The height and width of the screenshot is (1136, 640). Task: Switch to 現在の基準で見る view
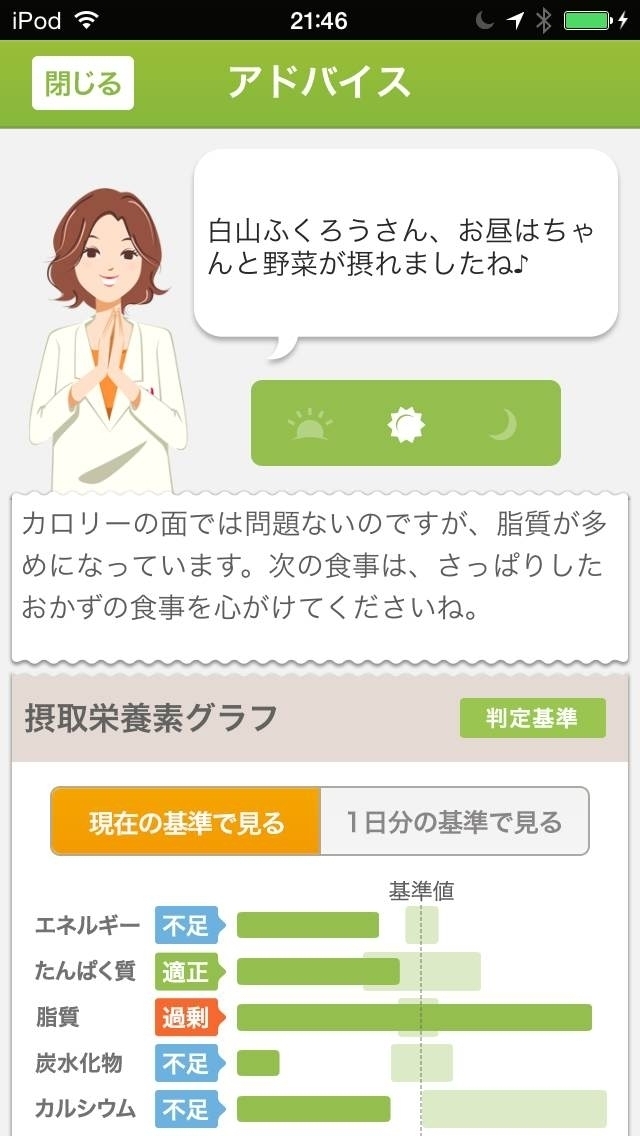186,822
